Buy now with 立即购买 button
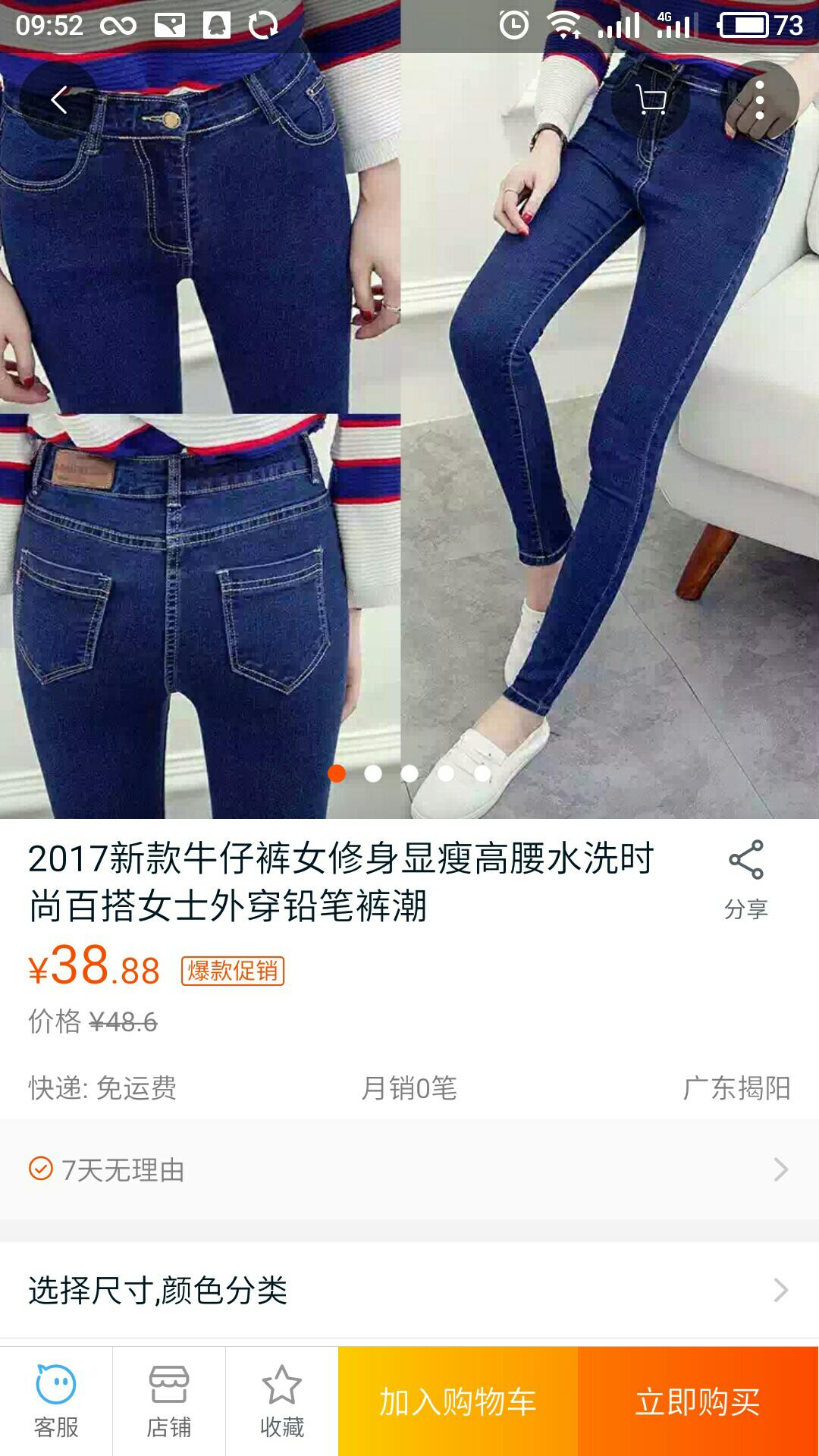Image resolution: width=819 pixels, height=1456 pixels. (698, 1401)
